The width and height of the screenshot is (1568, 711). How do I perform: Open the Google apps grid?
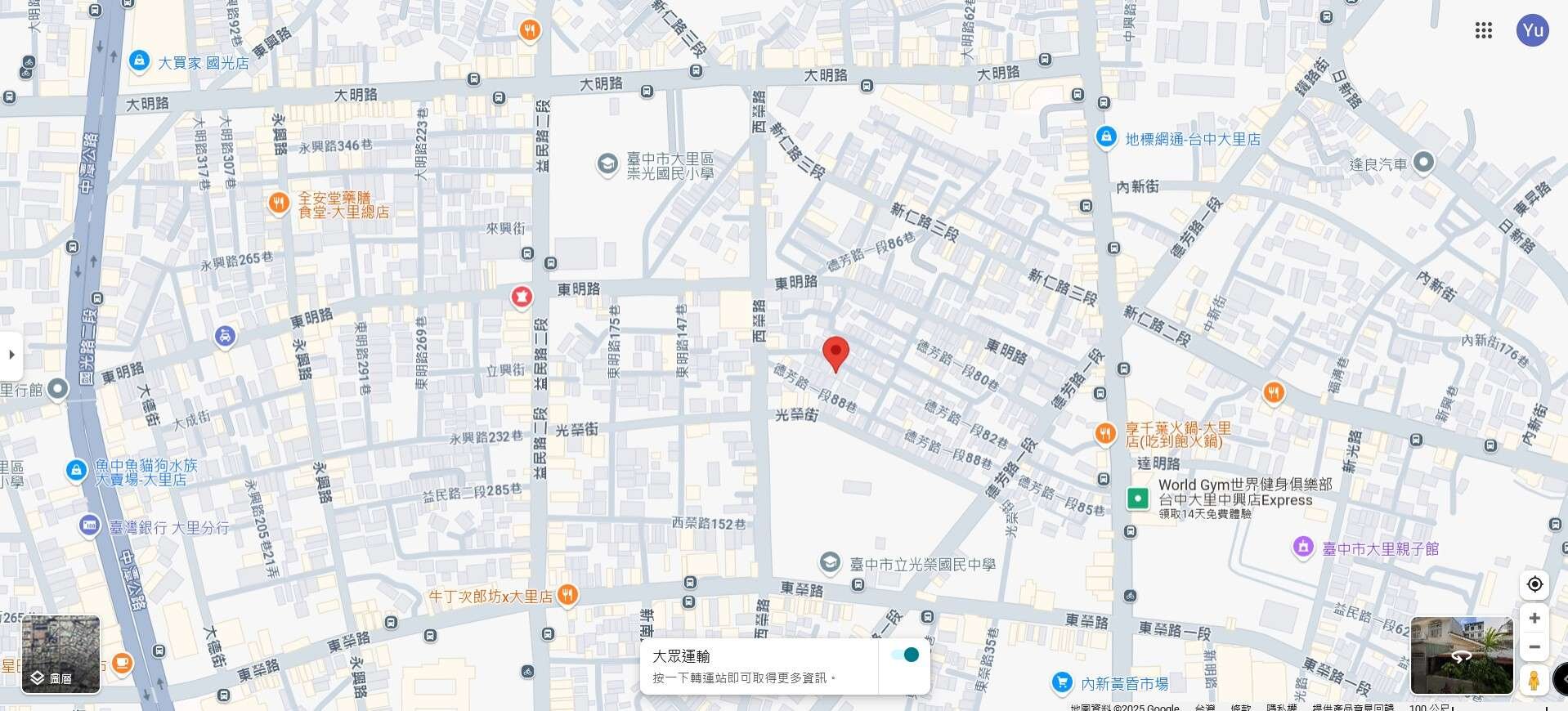(1483, 30)
